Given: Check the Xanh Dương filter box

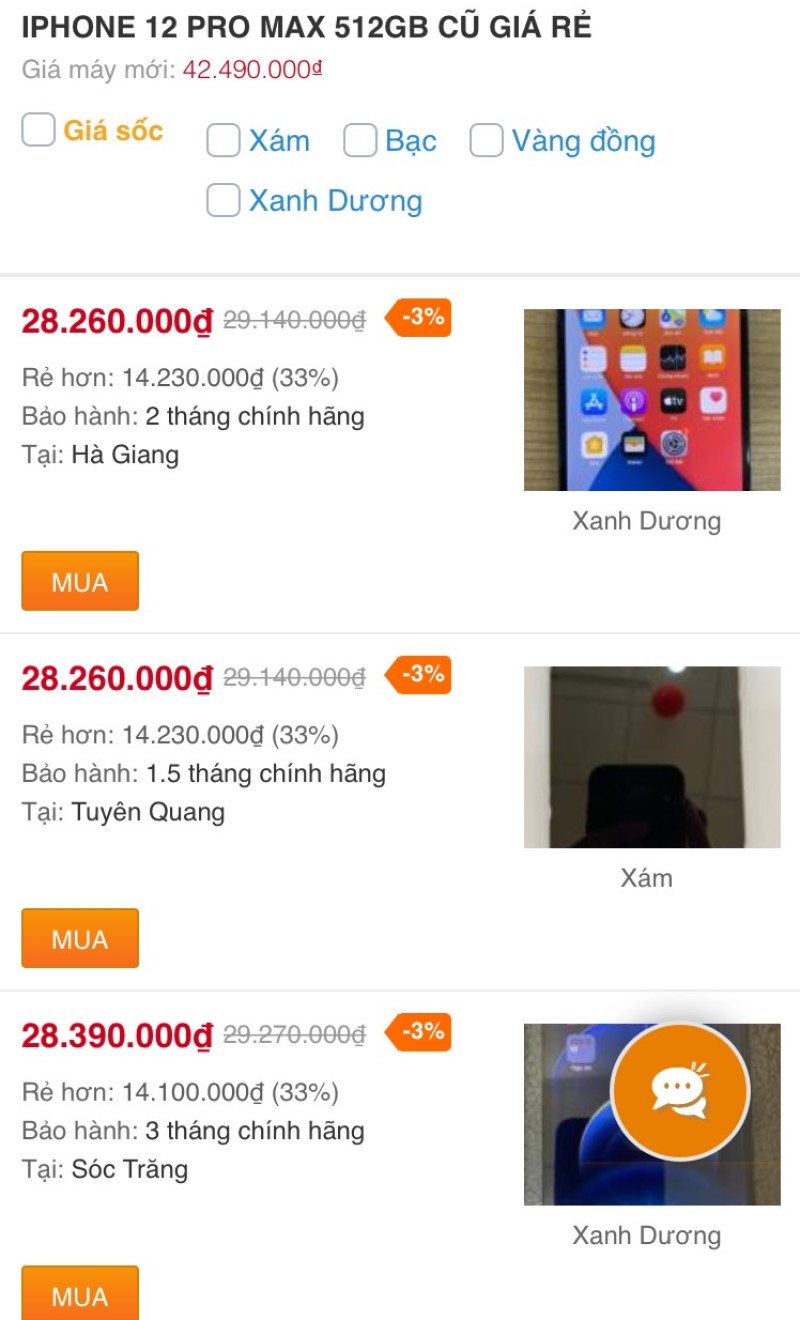Looking at the screenshot, I should [224, 200].
